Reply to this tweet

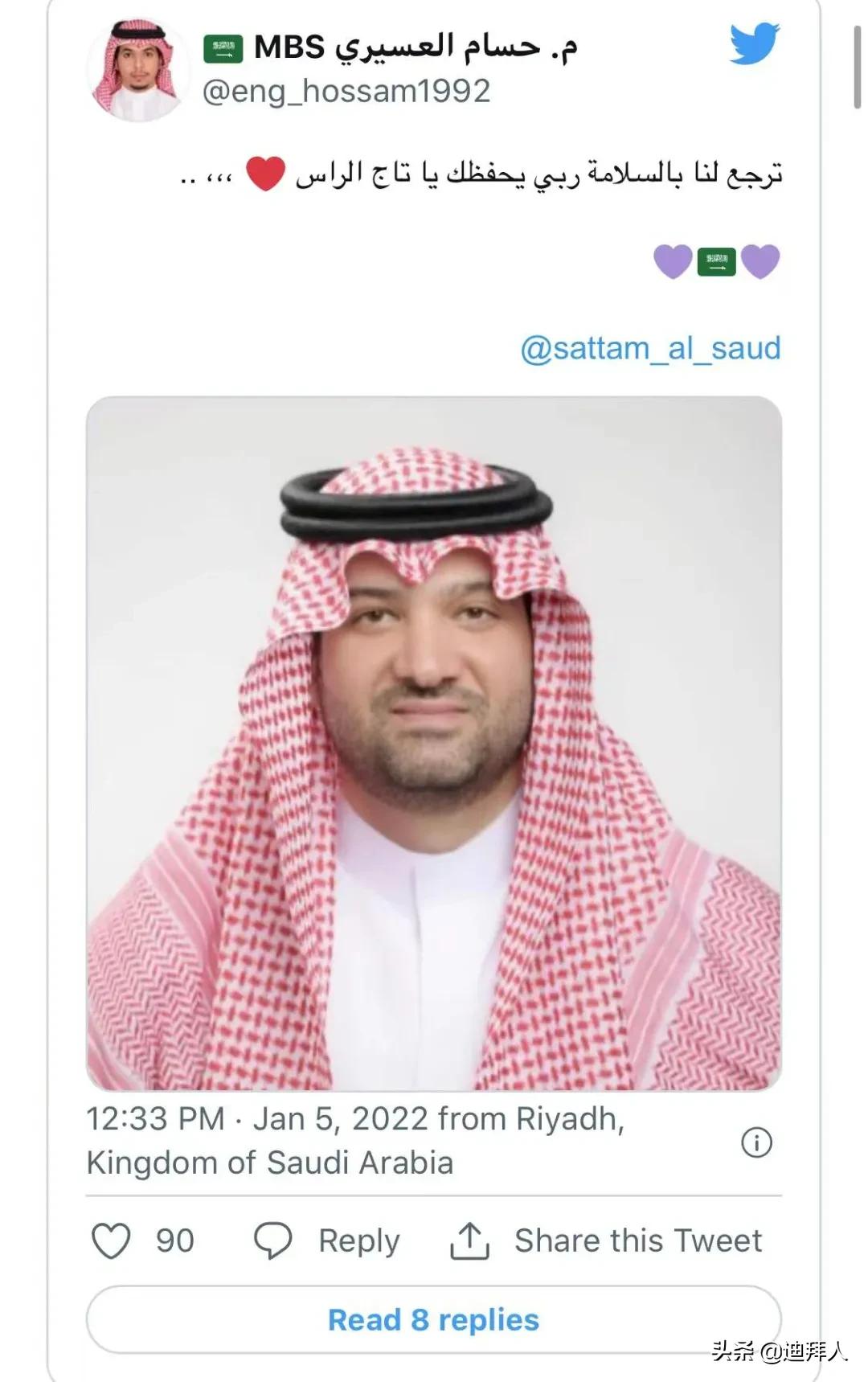click(328, 1241)
